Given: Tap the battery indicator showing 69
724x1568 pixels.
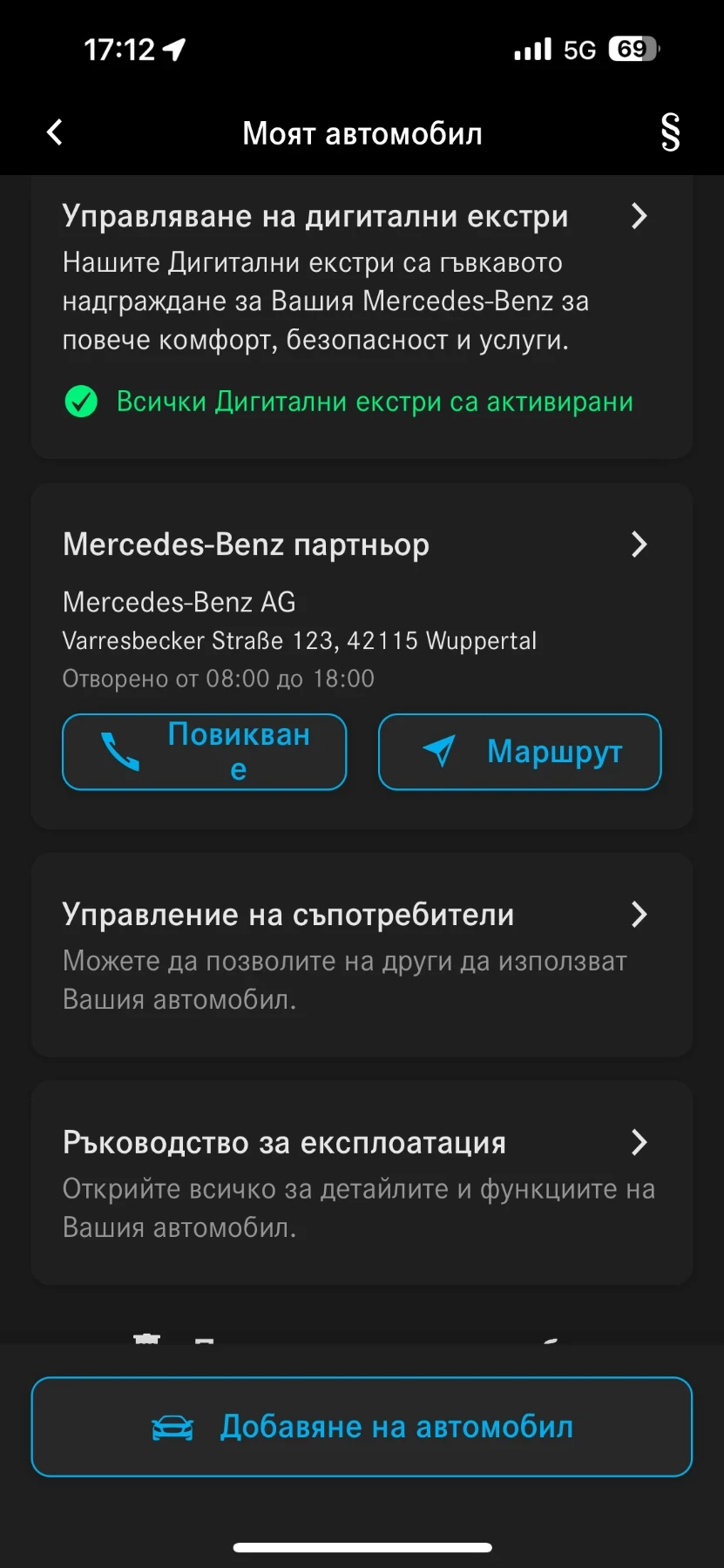Looking at the screenshot, I should (630, 49).
